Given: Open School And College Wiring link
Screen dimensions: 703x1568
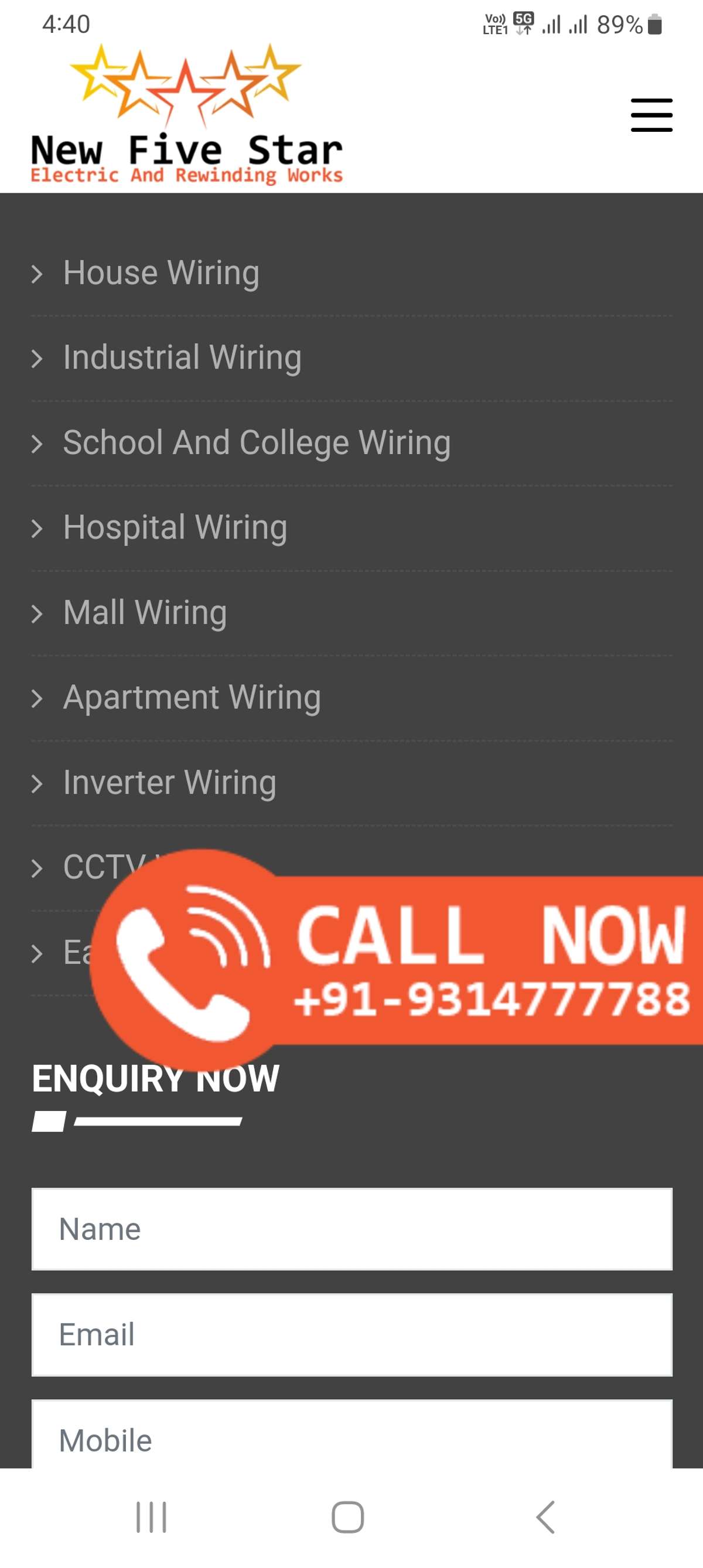Looking at the screenshot, I should coord(256,442).
